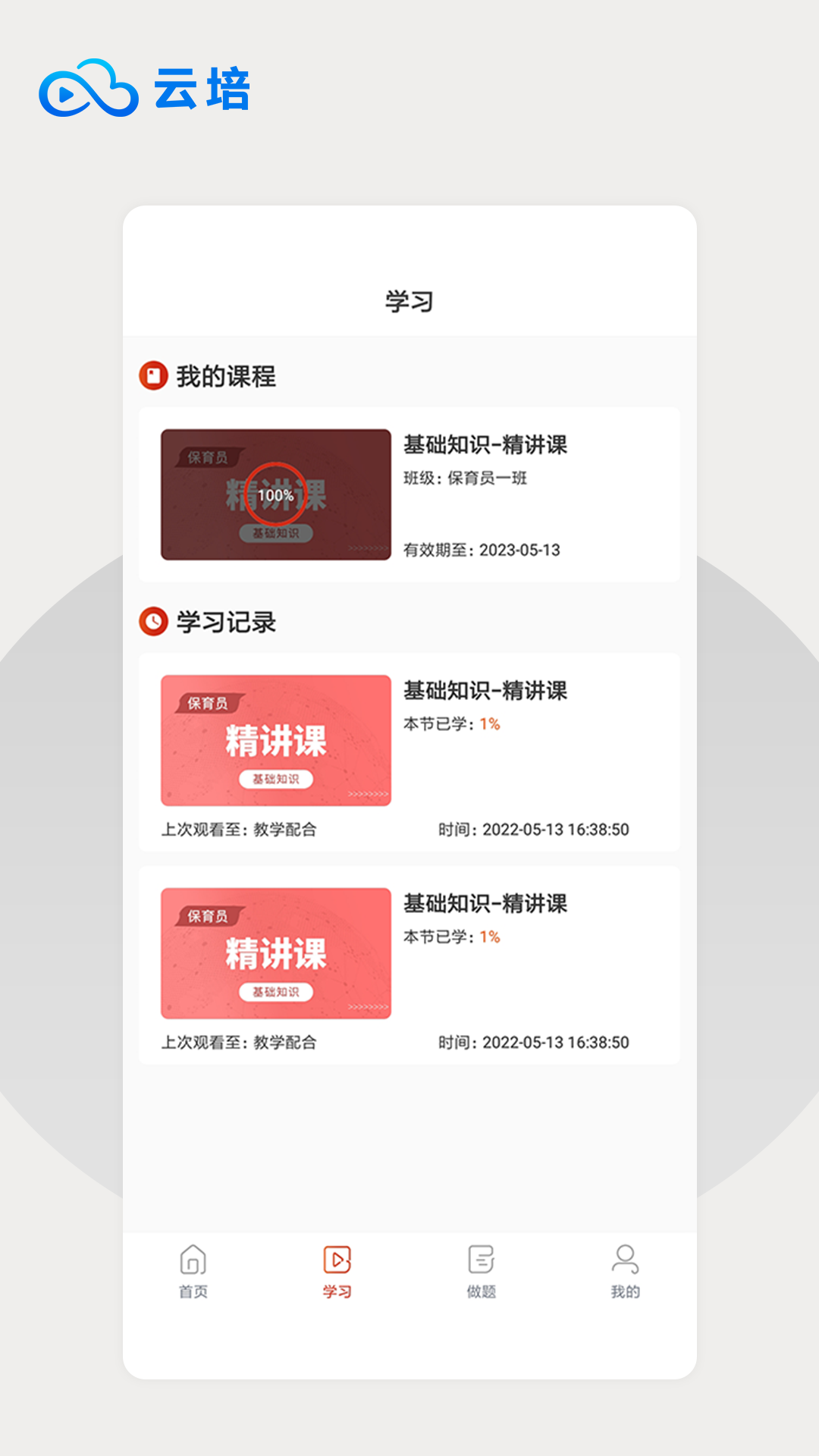The height and width of the screenshot is (1456, 819).
Task: Tap the 云培 cloud logo icon
Action: tap(91, 89)
